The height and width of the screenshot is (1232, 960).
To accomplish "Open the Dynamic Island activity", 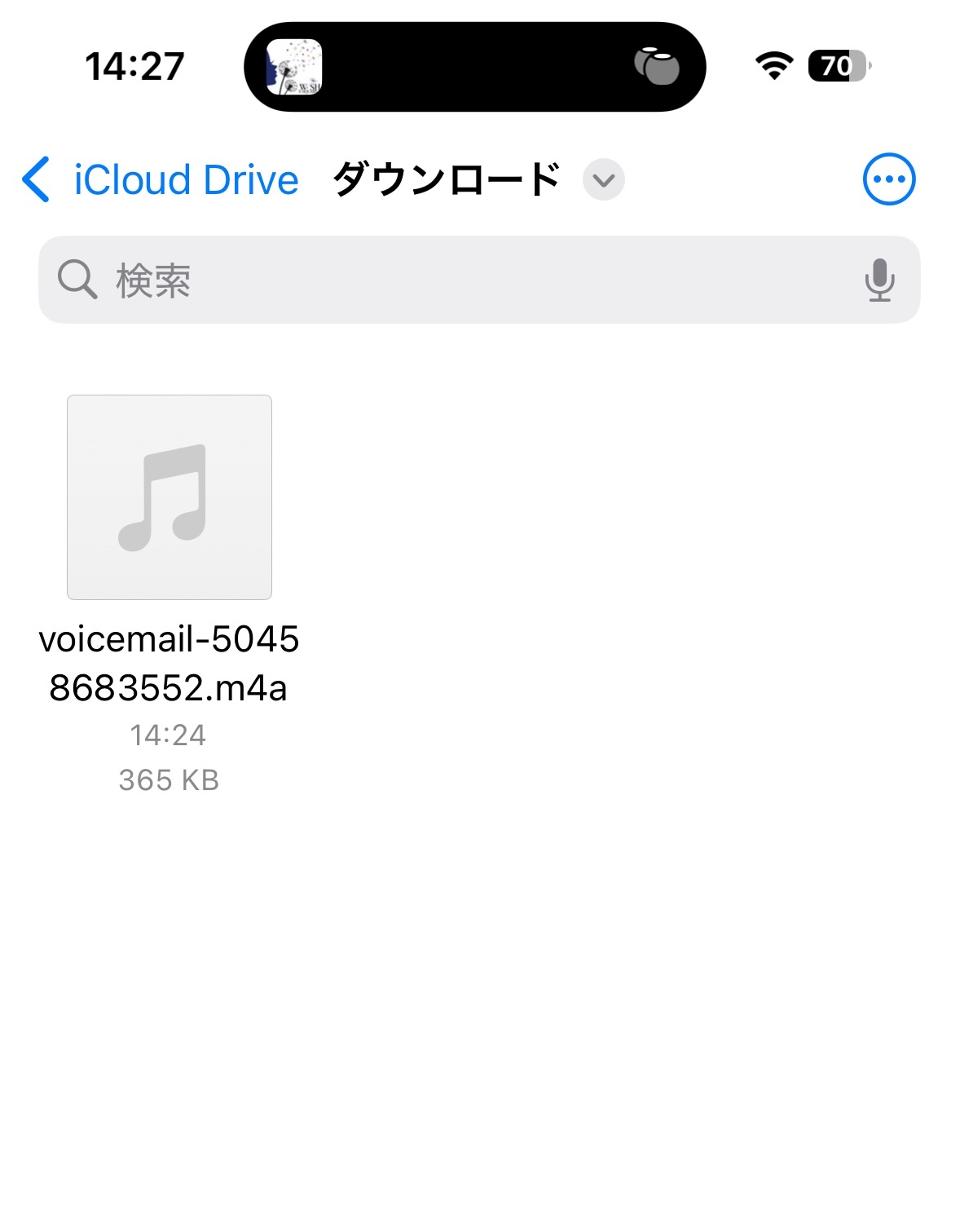I will 474,67.
